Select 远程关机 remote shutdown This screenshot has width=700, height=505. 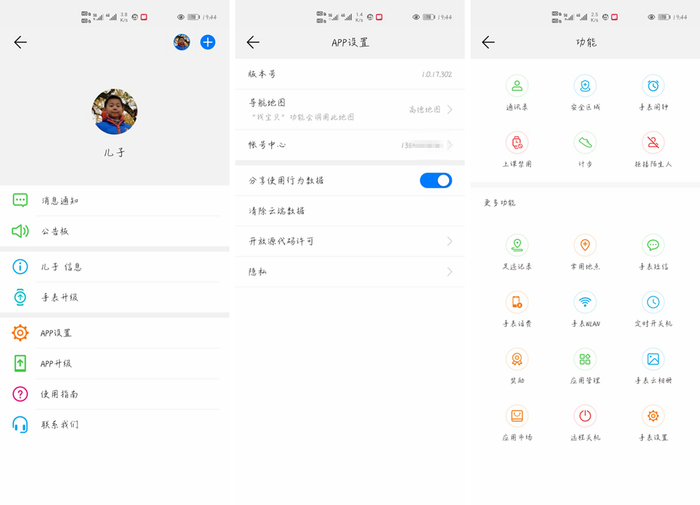585,423
